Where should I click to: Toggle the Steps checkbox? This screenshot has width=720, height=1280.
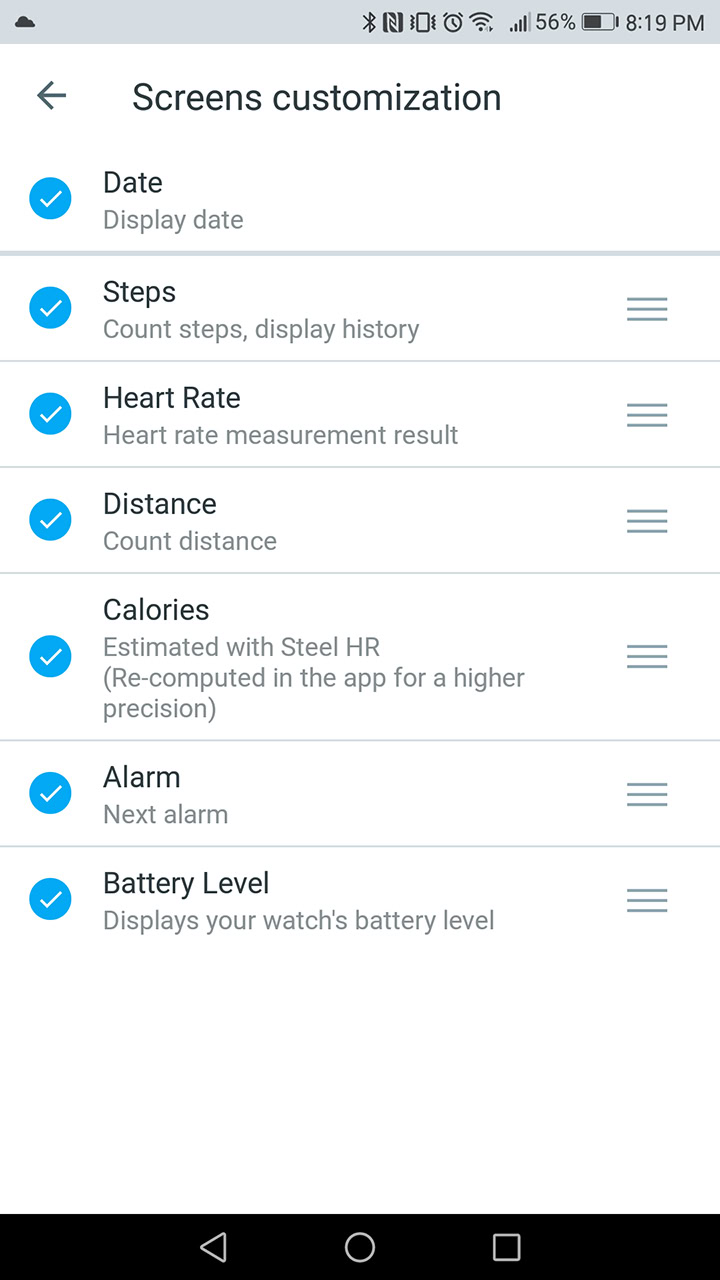coord(50,308)
